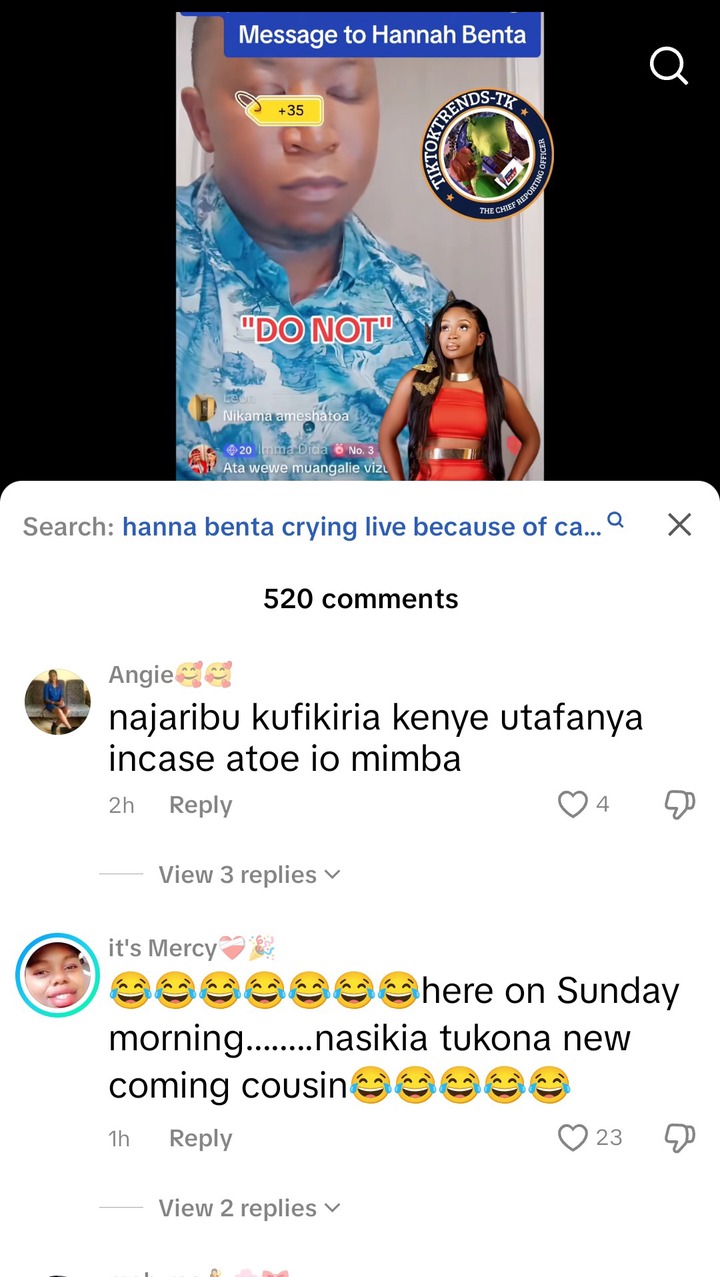Dislike it's Mercy's comment
This screenshot has height=1277, width=720.
click(x=680, y=1138)
